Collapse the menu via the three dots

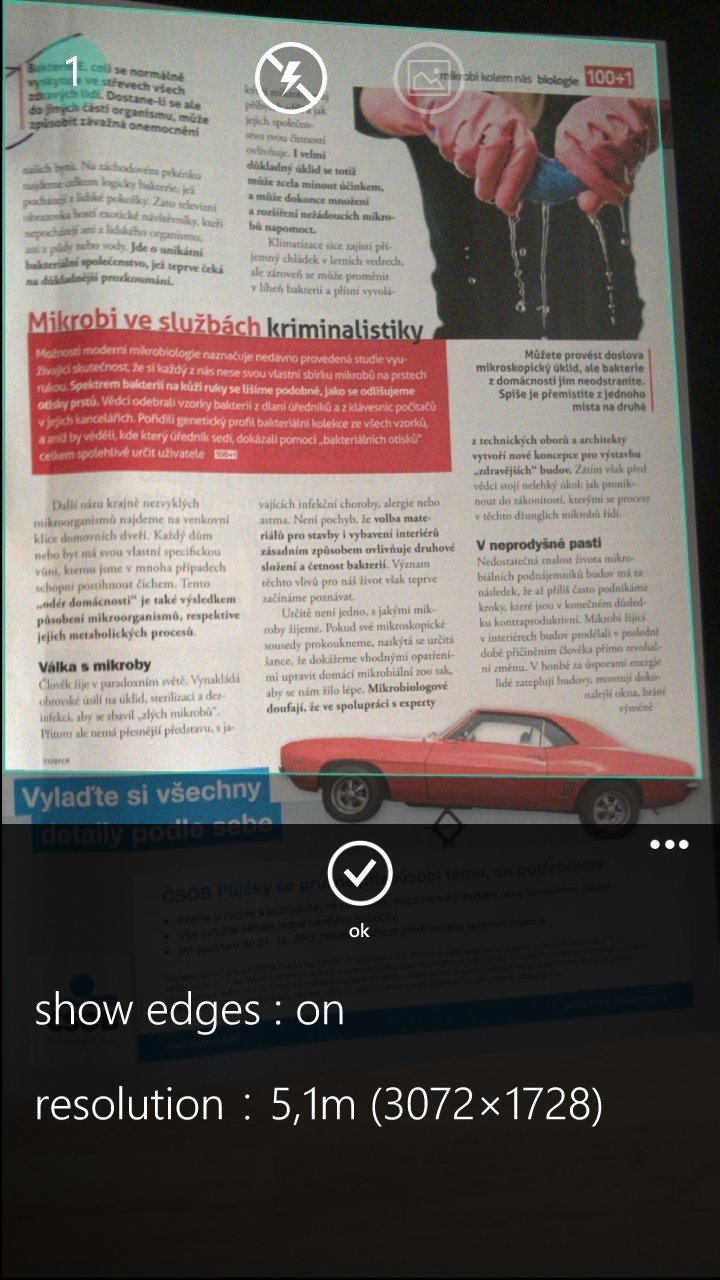[x=669, y=845]
